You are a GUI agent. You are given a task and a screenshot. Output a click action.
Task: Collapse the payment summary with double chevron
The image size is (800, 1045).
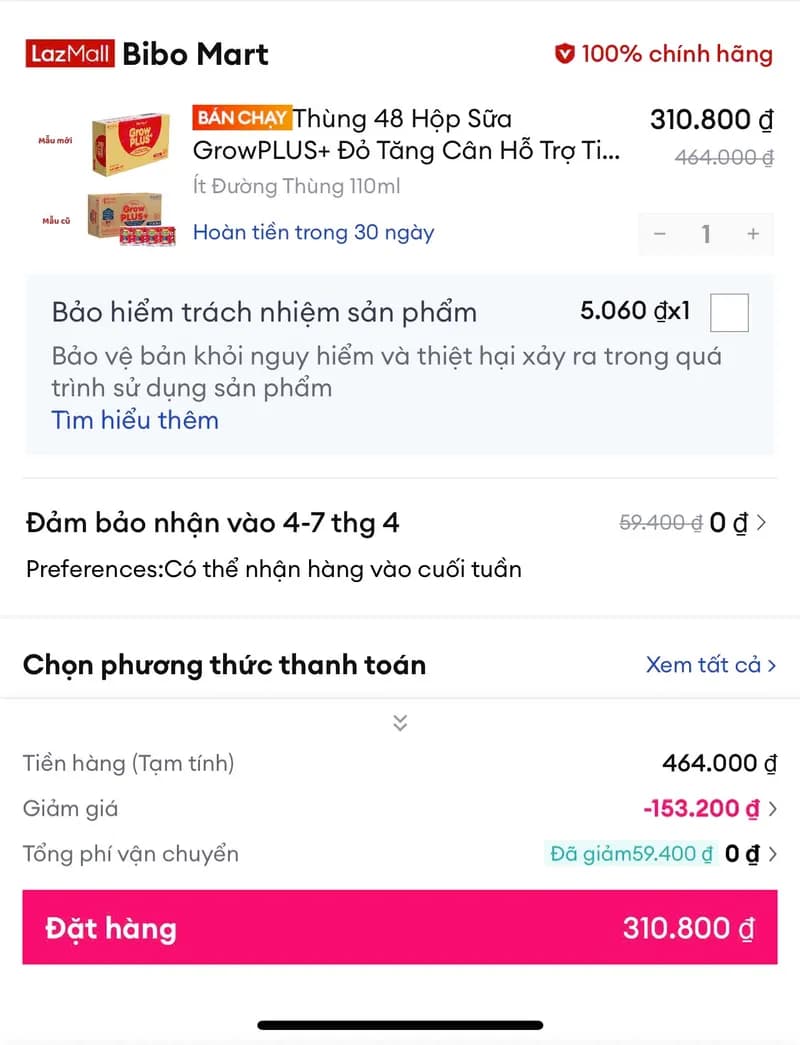pos(400,722)
